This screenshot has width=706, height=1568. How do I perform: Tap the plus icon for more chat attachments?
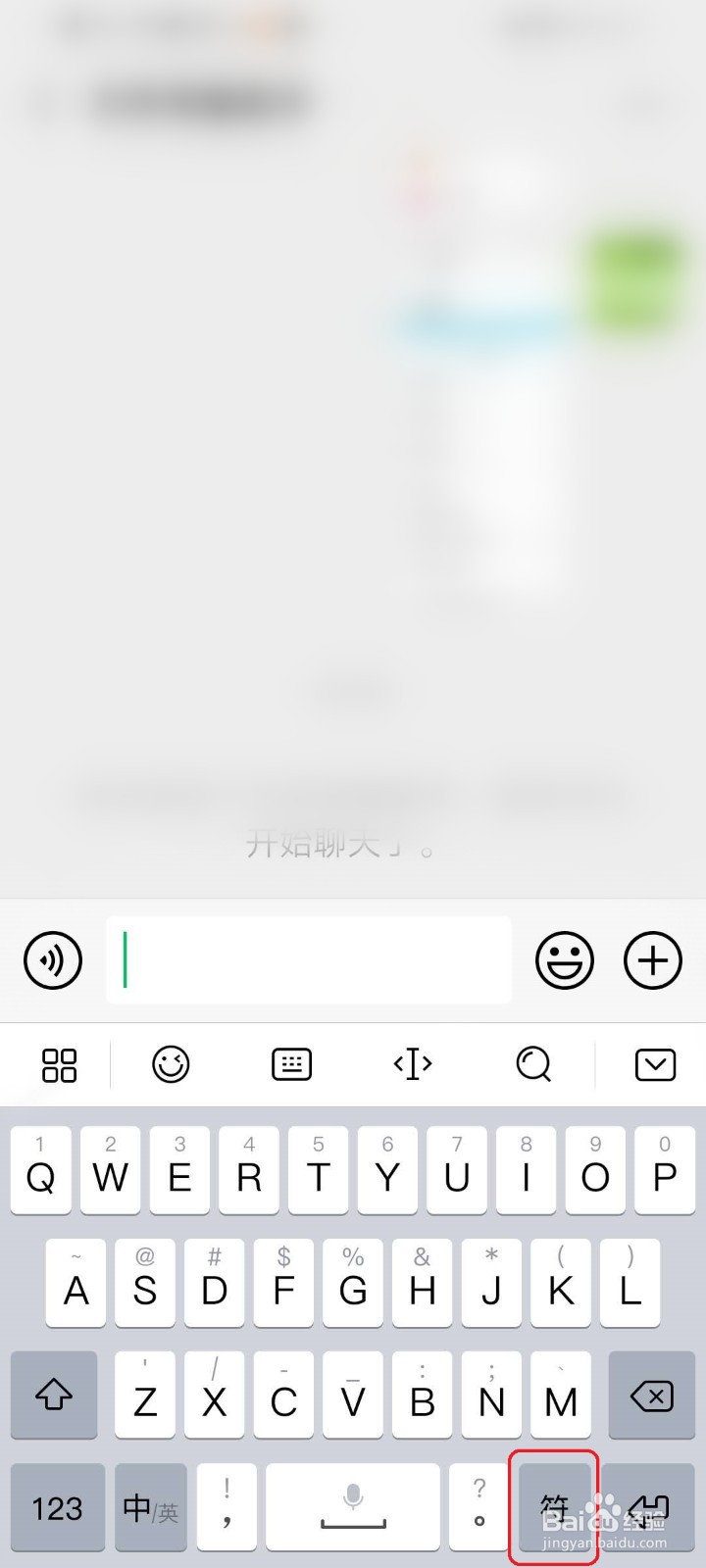click(x=651, y=960)
